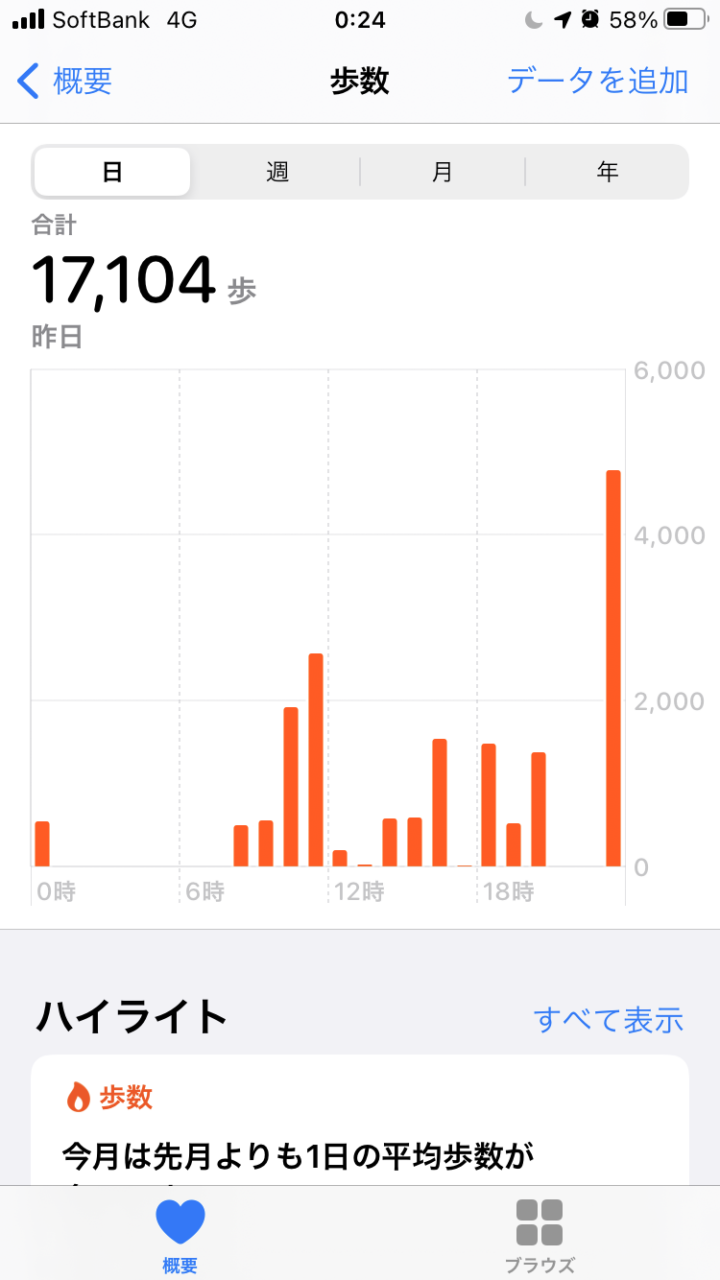Tap データを追加 to add data
Screen dimensions: 720x1280
597,81
